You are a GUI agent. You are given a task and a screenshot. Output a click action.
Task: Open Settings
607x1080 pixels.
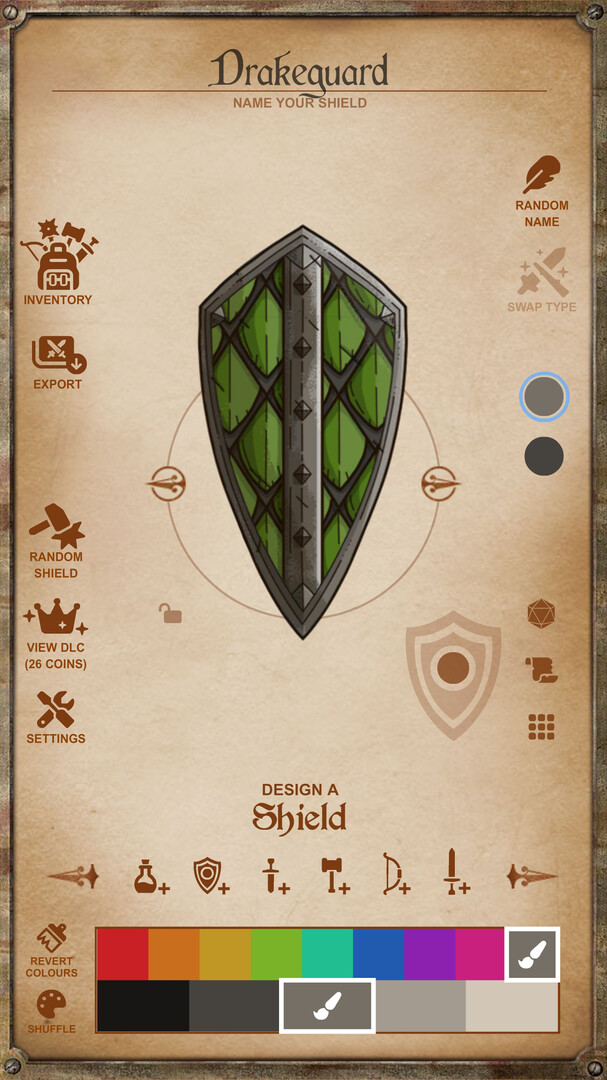[x=56, y=716]
